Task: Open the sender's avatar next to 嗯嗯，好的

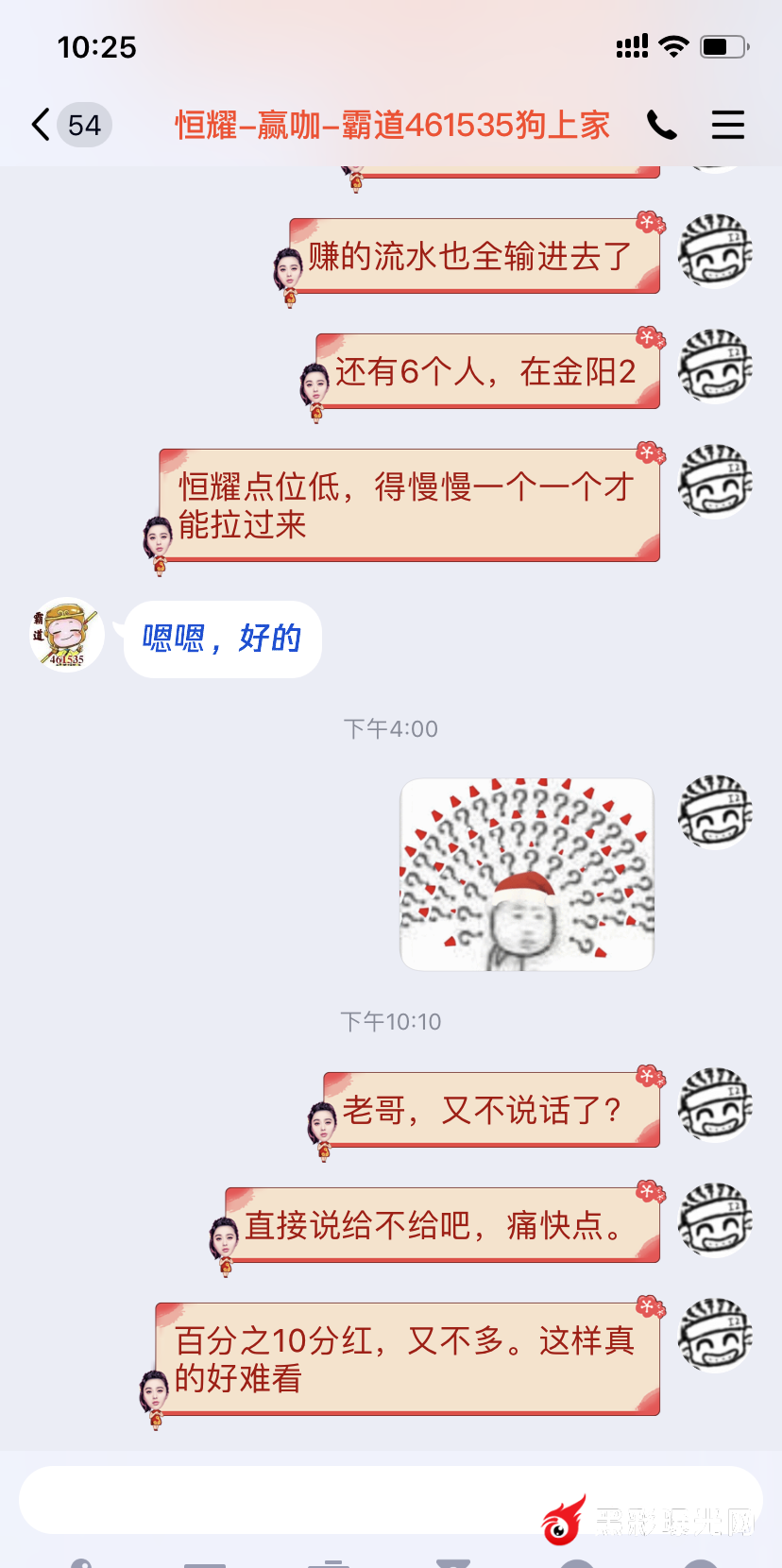Action: coord(66,635)
